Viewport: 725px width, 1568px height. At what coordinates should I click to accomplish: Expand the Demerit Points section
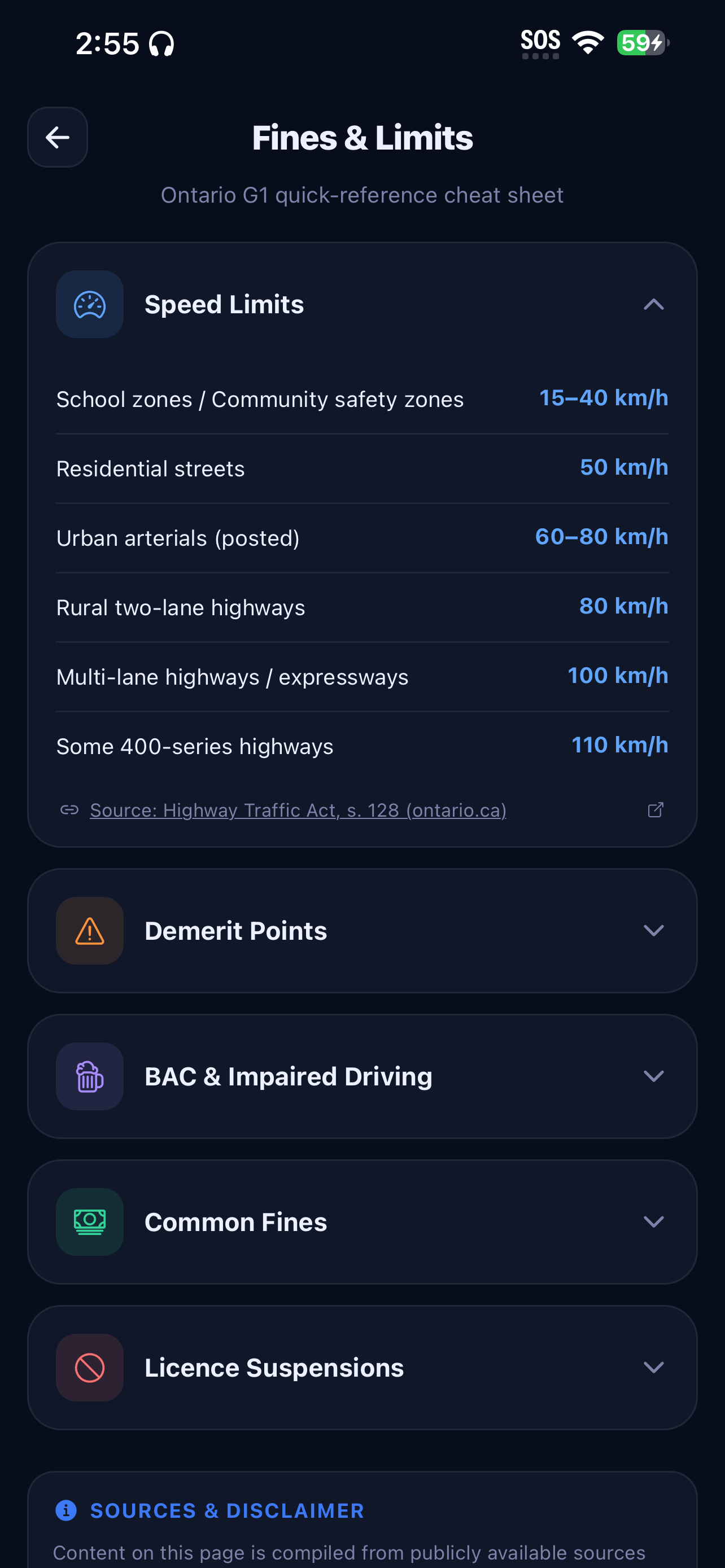pyautogui.click(x=362, y=931)
